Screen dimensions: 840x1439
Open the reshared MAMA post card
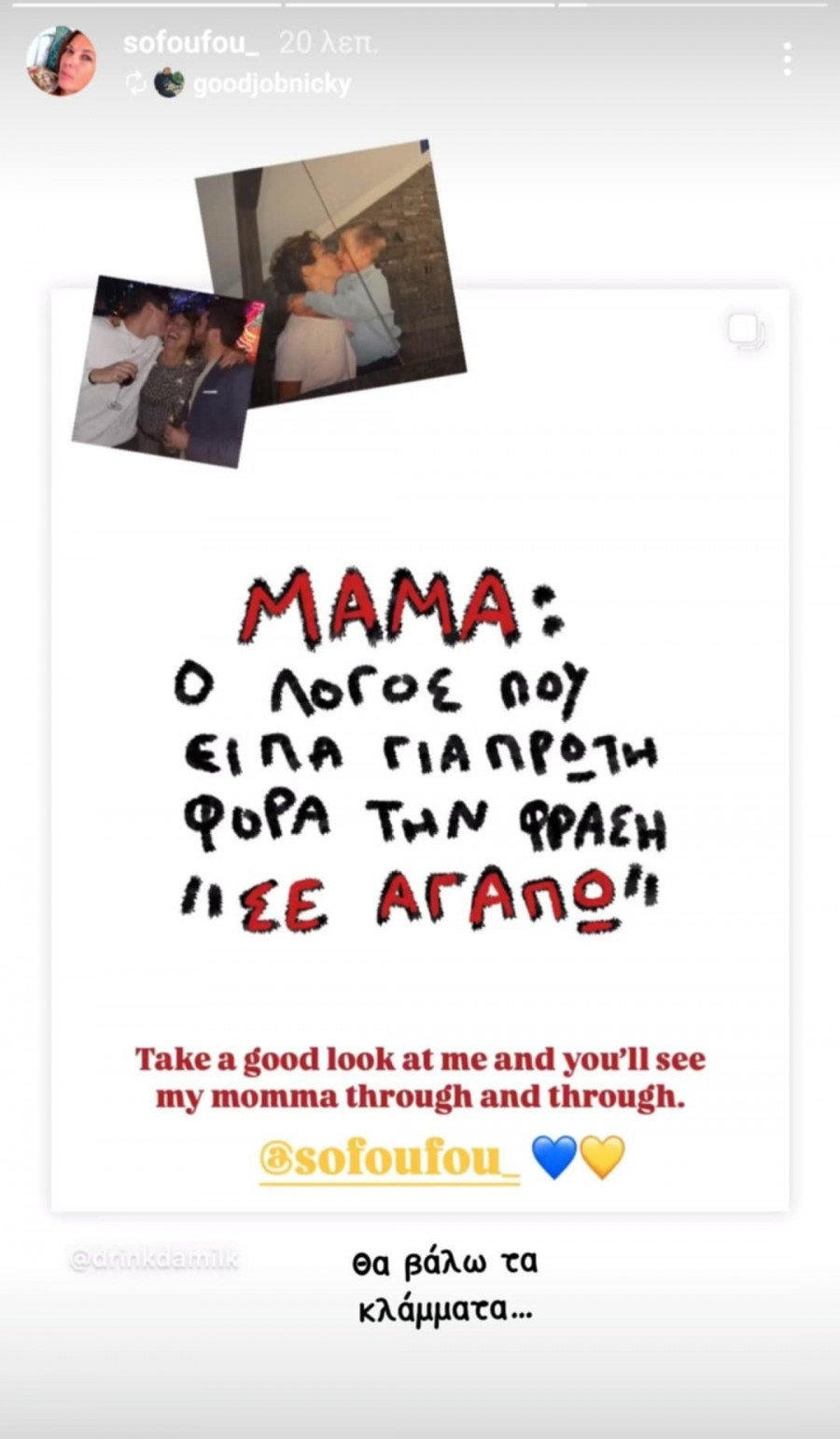point(420,747)
